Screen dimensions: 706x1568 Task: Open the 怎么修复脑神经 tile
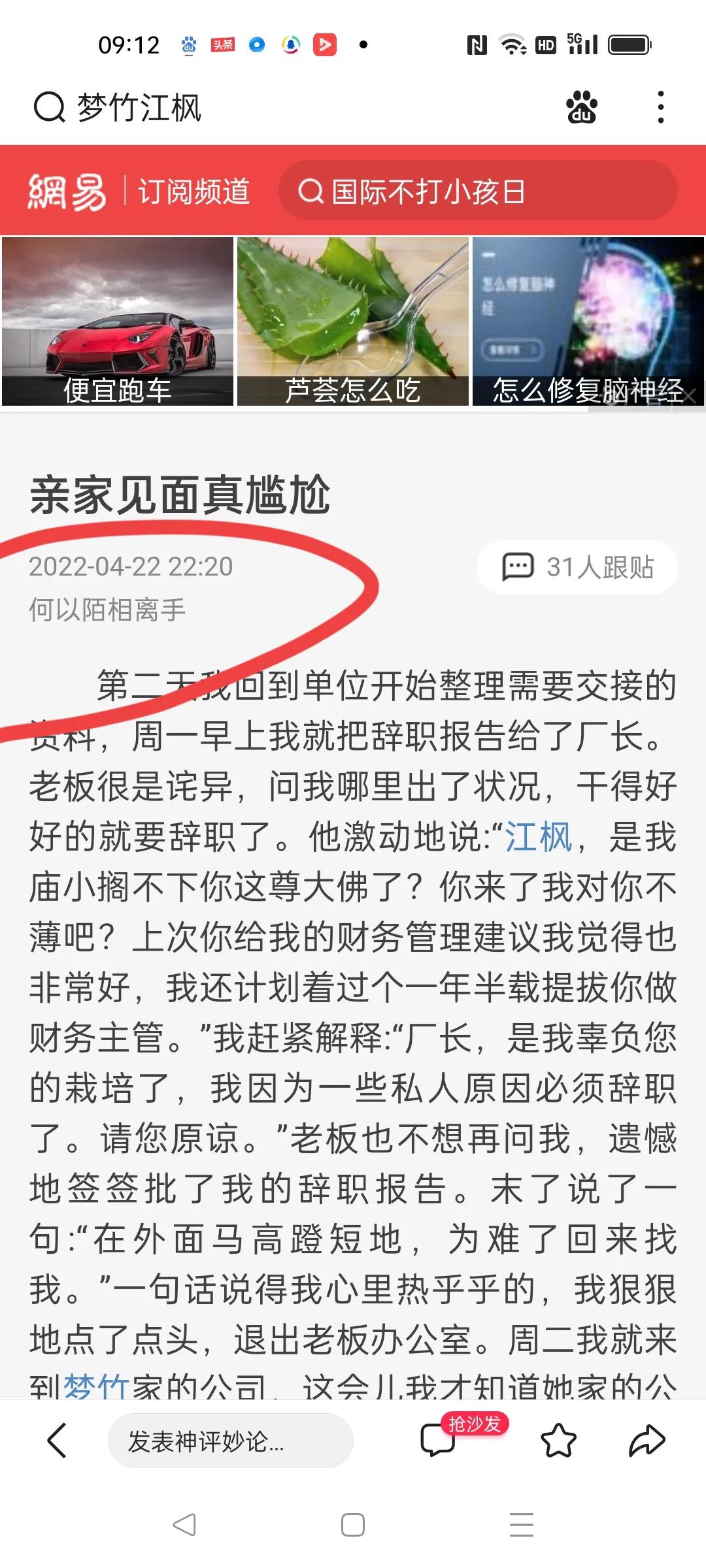tap(588, 321)
